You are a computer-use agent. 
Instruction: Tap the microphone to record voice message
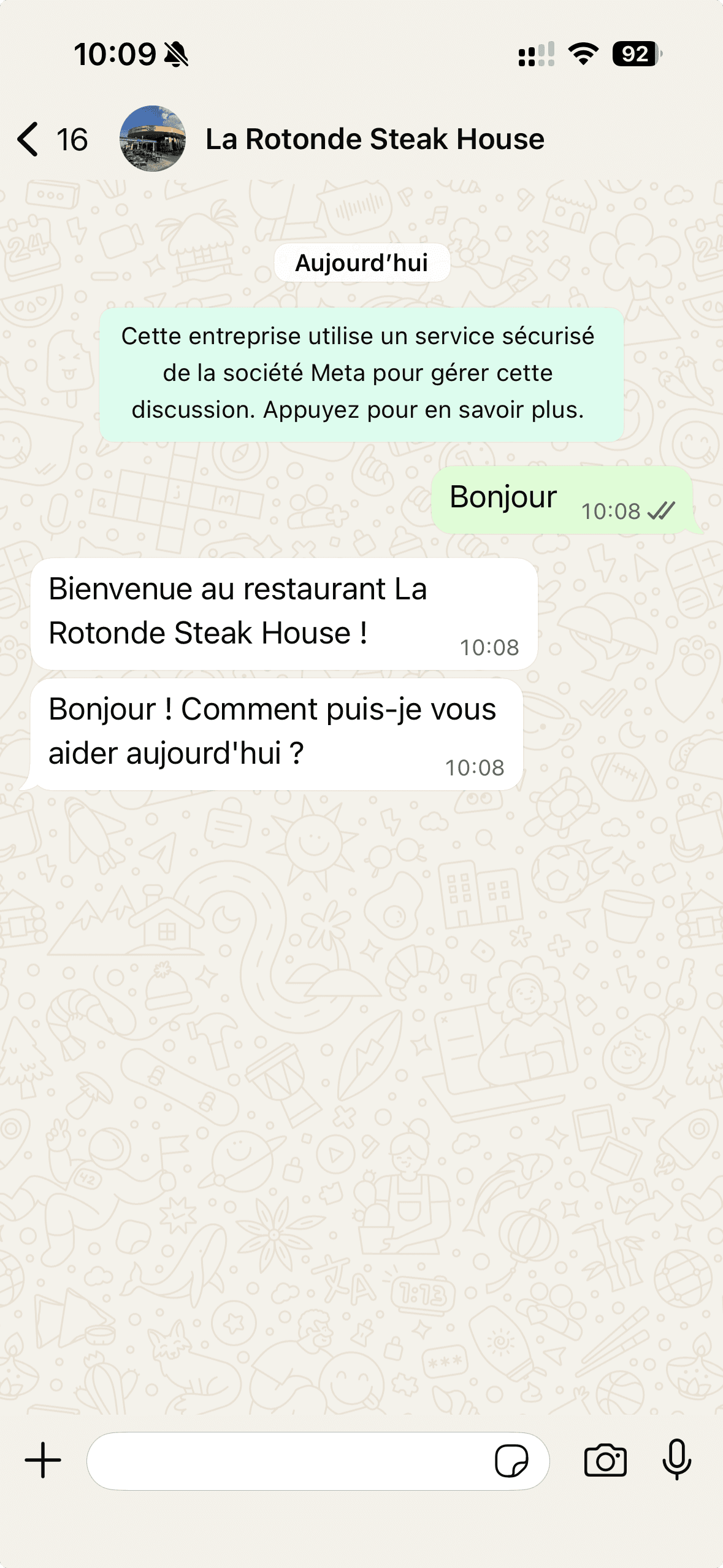[677, 1461]
